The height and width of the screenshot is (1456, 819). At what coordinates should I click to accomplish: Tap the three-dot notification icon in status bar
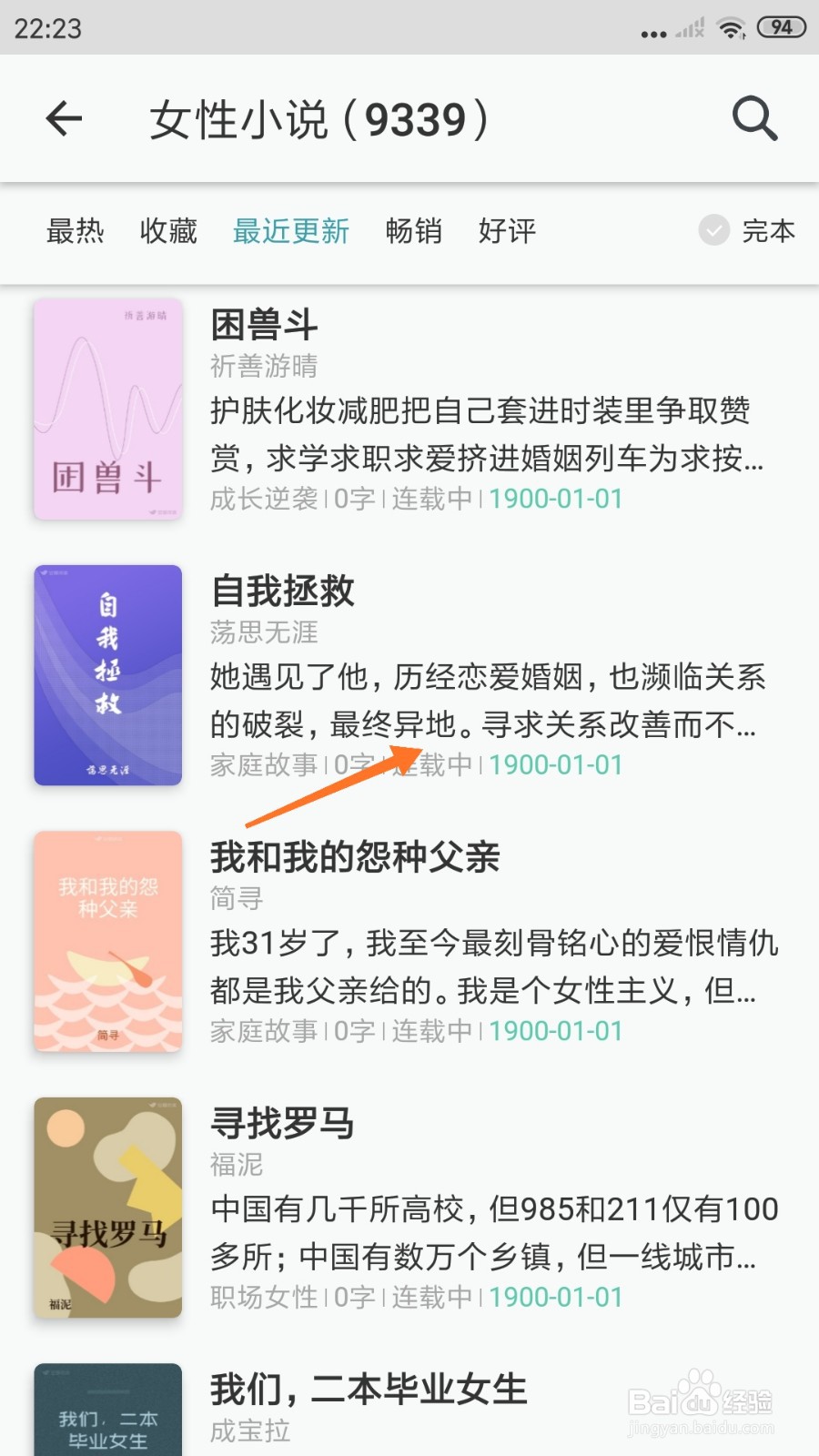pyautogui.click(x=652, y=31)
